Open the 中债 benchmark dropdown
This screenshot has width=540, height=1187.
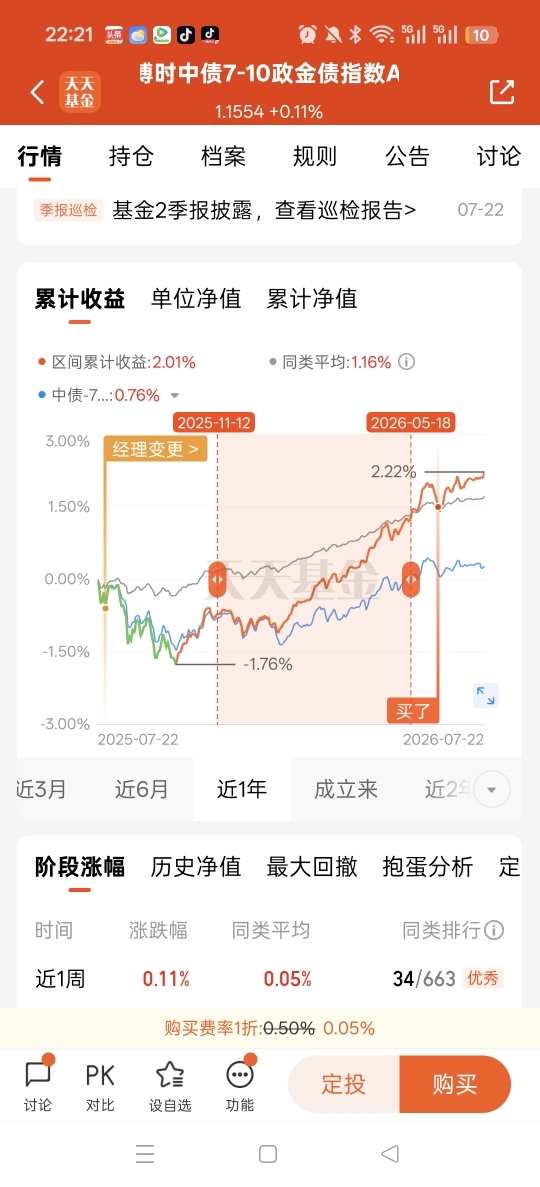click(175, 395)
